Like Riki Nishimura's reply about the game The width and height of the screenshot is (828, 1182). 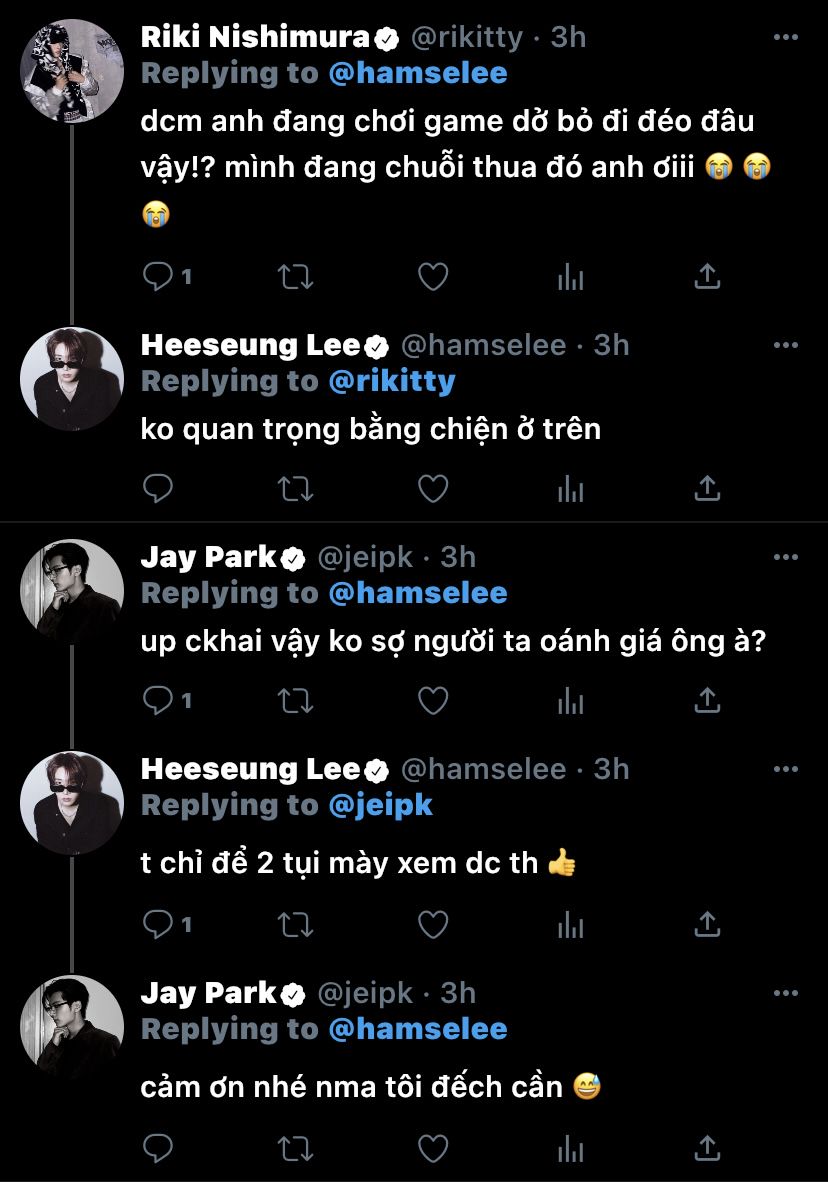point(432,277)
